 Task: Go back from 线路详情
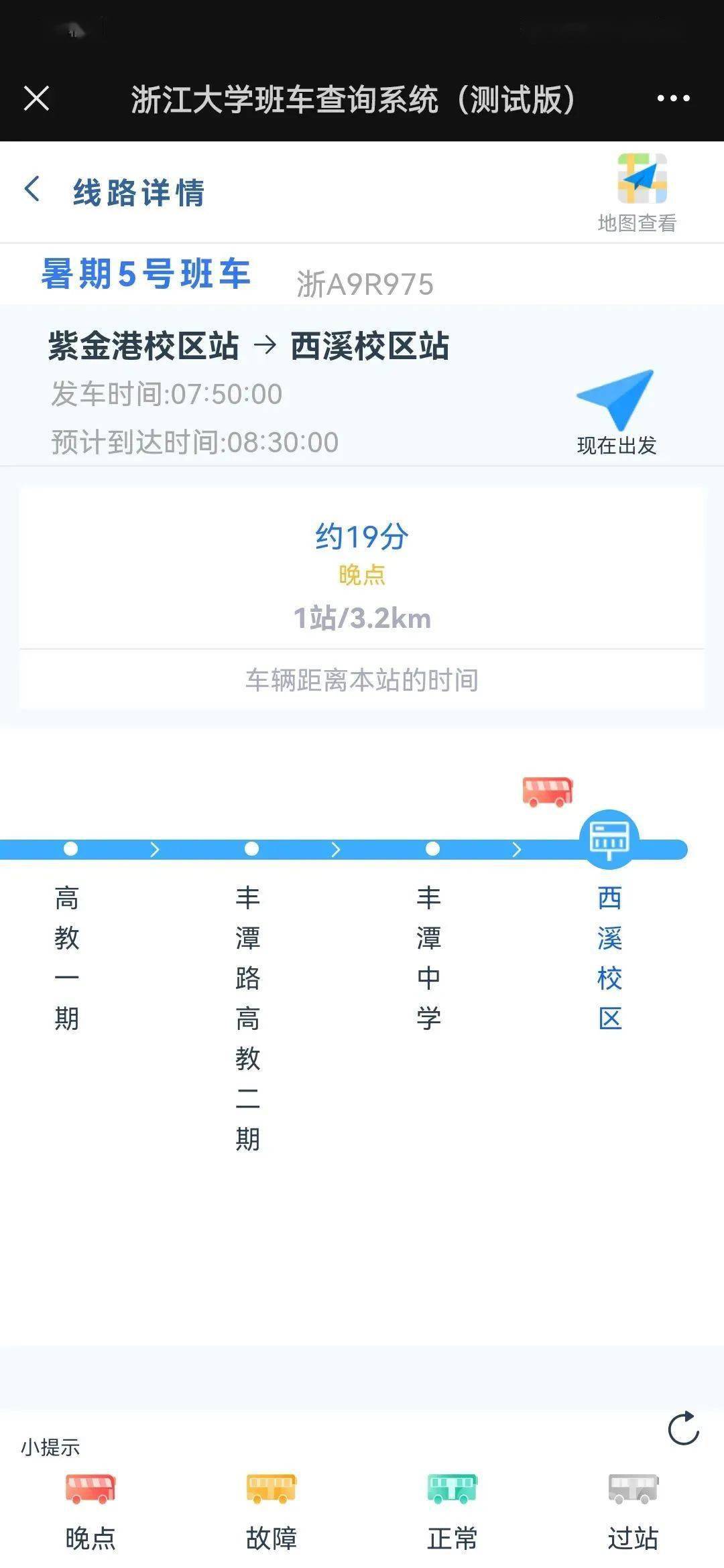pos(32,189)
